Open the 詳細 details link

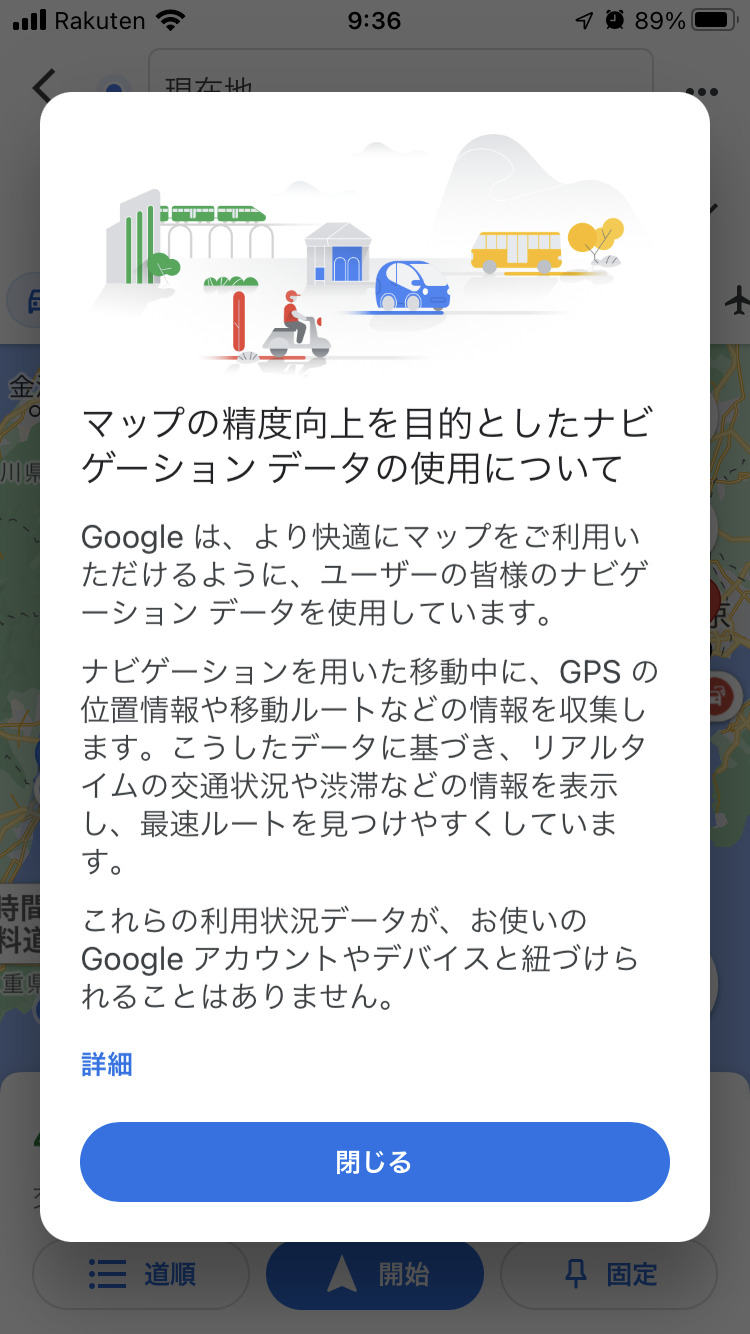pyautogui.click(x=107, y=1064)
